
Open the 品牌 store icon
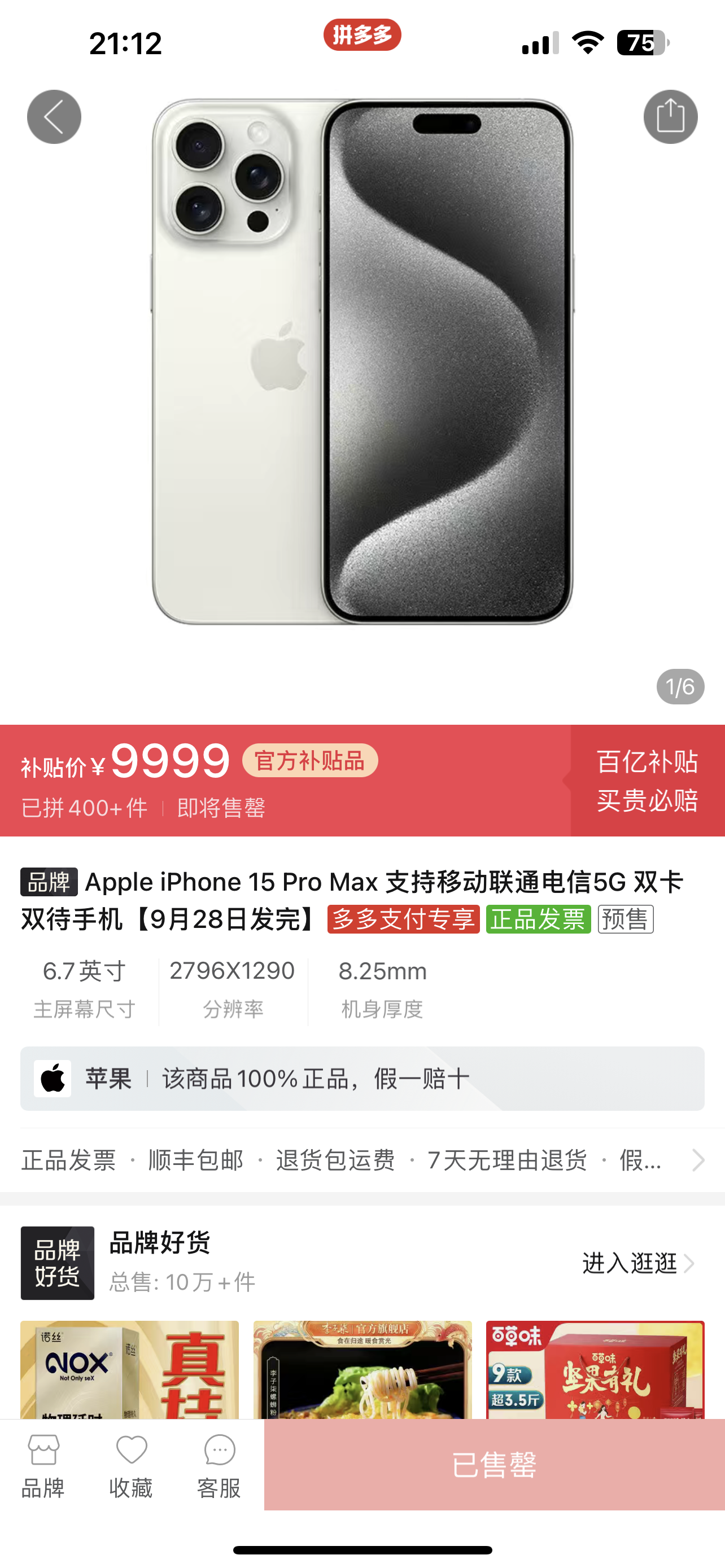coord(43,1465)
